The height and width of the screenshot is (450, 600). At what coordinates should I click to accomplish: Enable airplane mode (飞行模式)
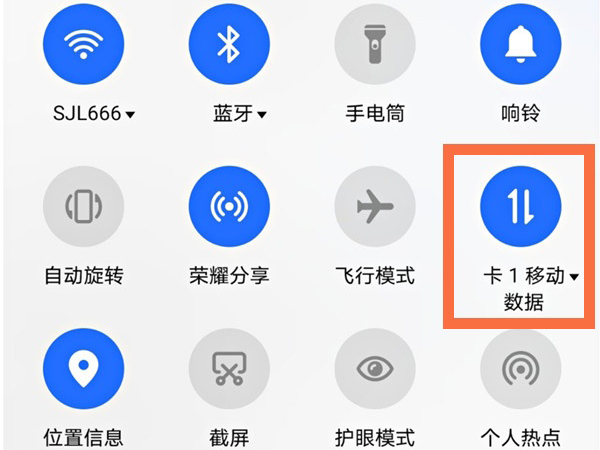(374, 206)
